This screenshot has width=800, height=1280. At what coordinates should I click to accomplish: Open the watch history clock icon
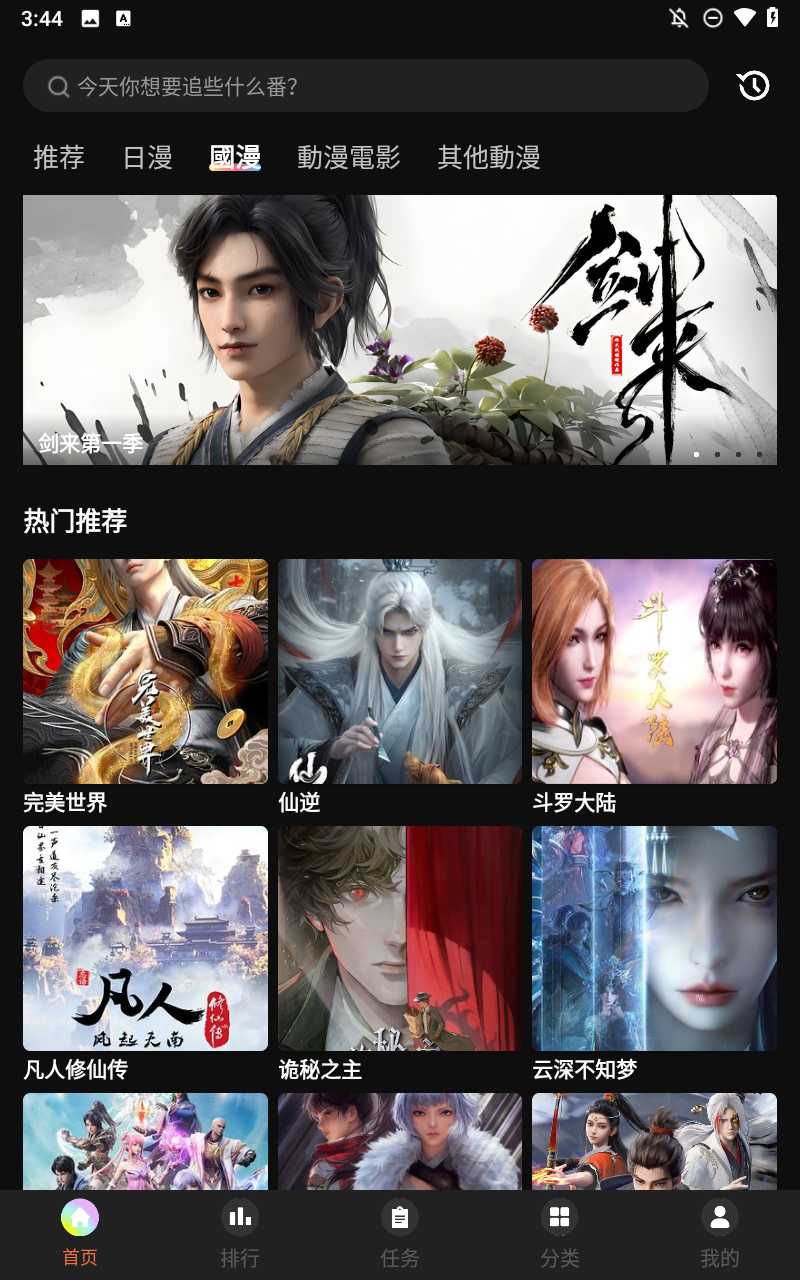coord(753,86)
